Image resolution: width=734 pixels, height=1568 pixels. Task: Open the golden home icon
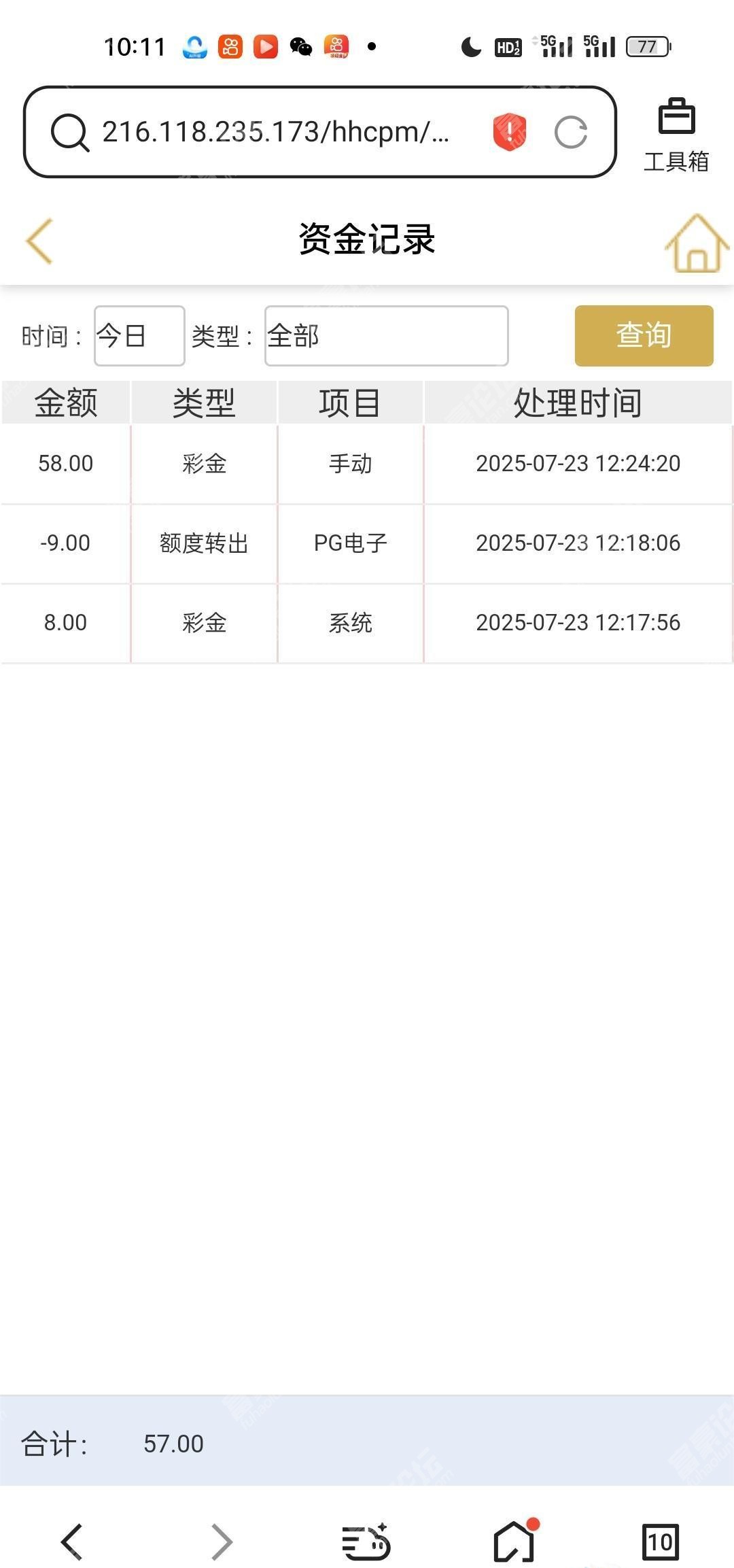(x=697, y=243)
